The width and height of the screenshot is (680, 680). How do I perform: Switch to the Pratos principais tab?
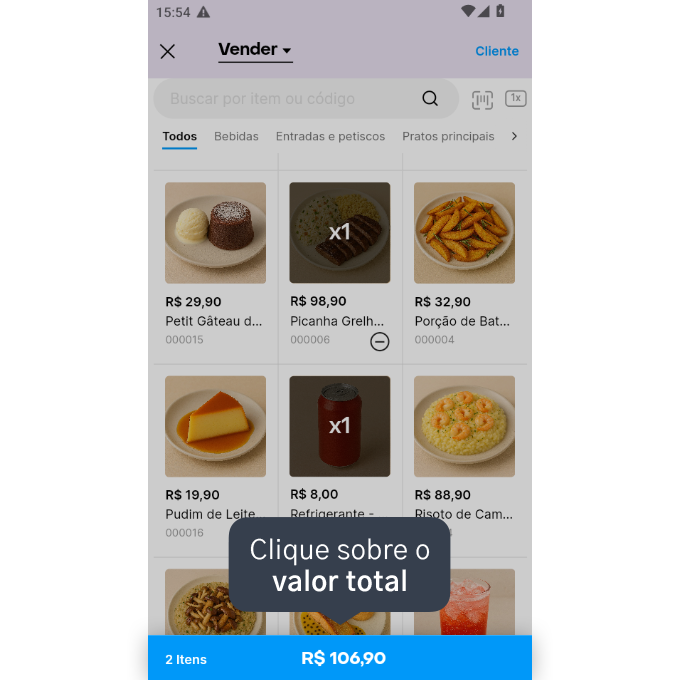448,137
